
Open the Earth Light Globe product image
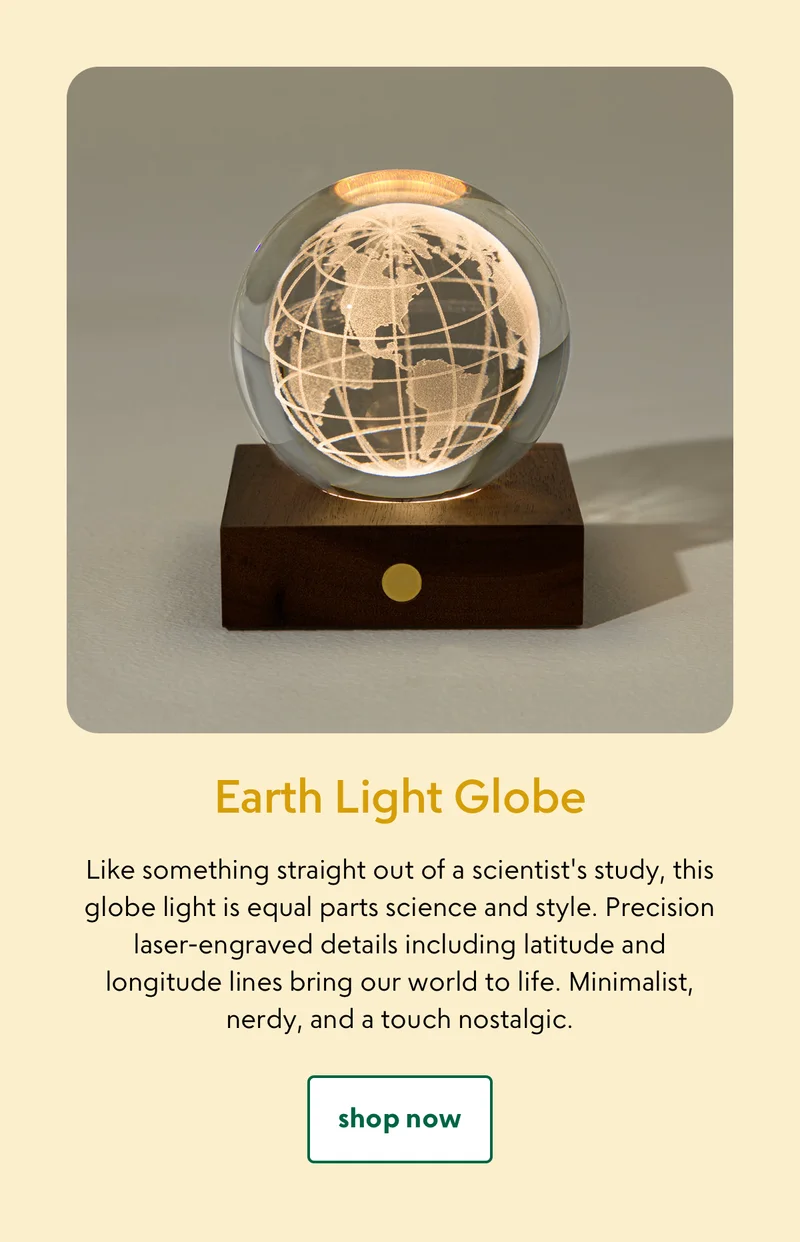point(399,400)
